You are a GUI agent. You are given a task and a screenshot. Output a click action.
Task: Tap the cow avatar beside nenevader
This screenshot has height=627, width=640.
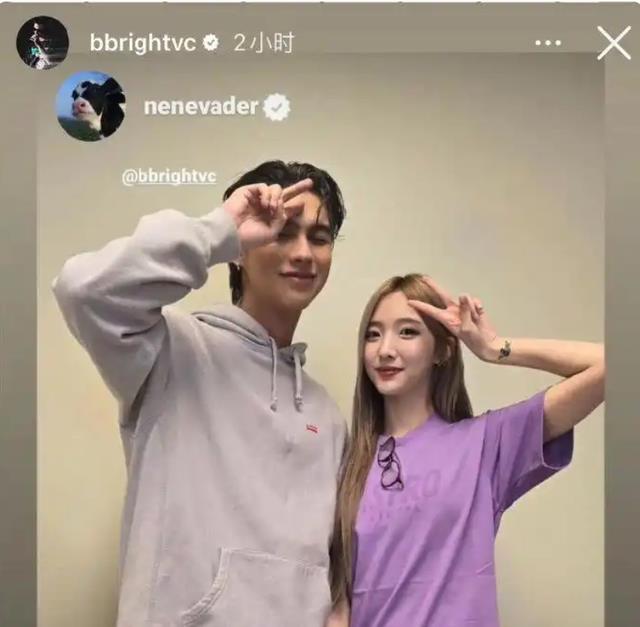(90, 106)
